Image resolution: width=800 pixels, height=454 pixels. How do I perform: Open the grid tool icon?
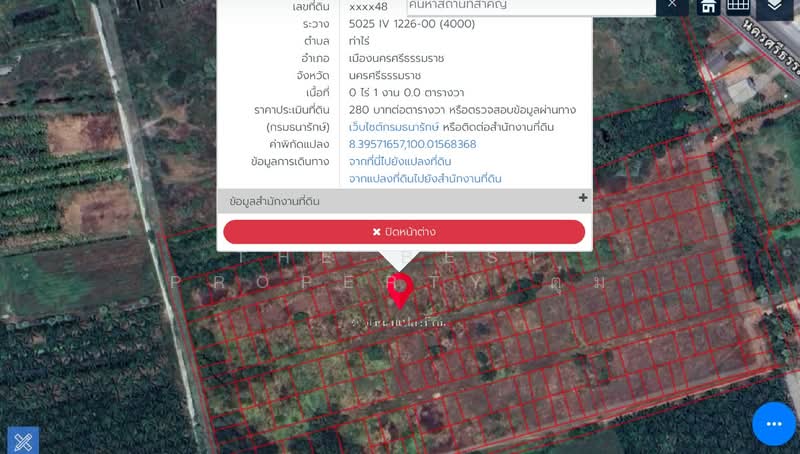click(x=738, y=6)
